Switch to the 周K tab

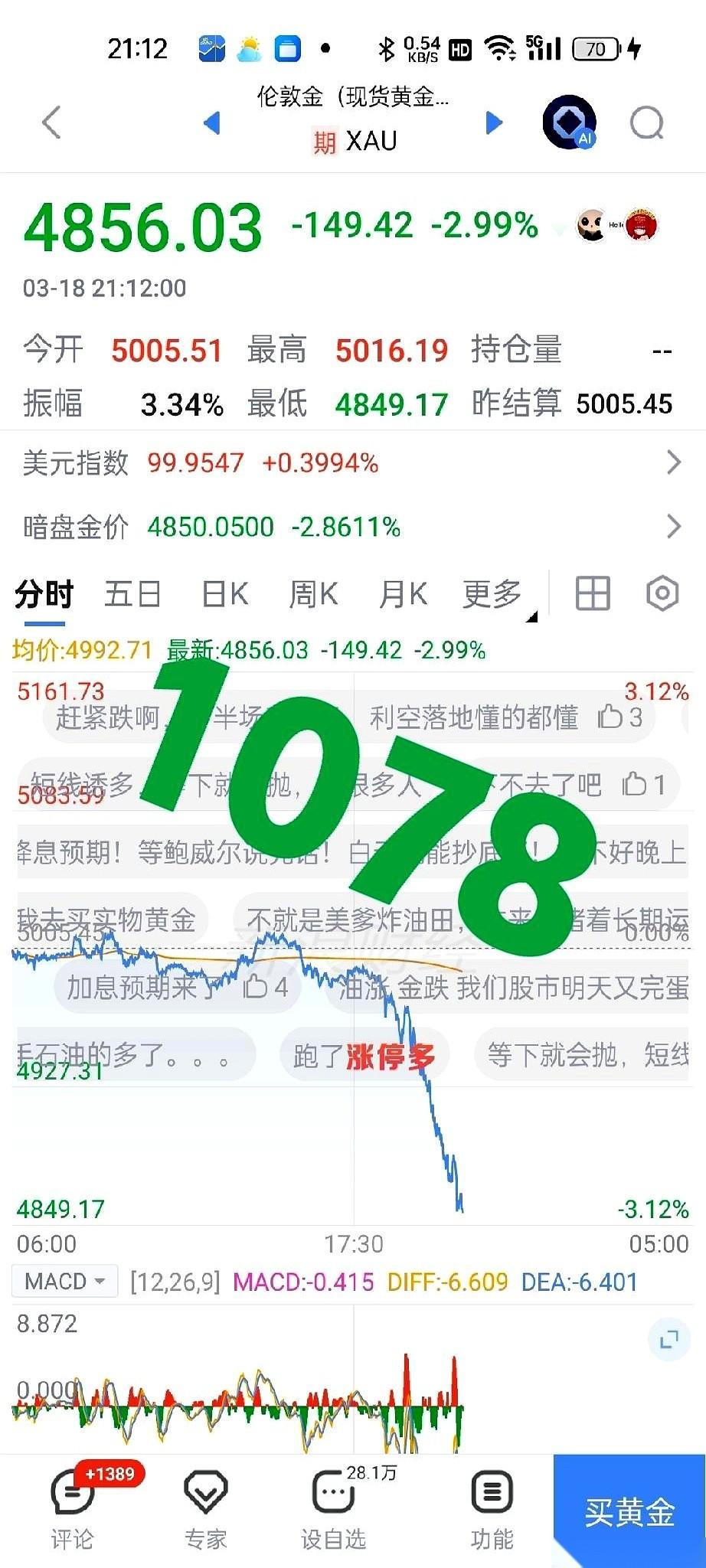pos(312,593)
